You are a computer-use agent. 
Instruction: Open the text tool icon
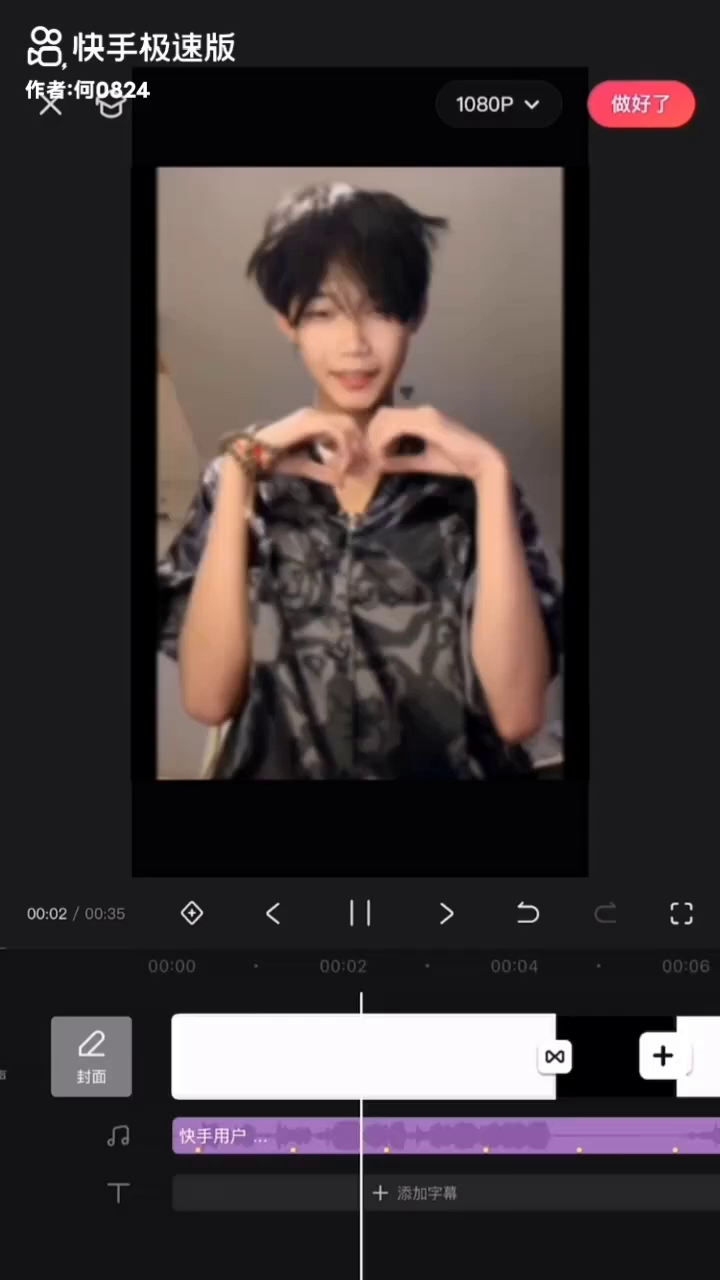tap(118, 1193)
